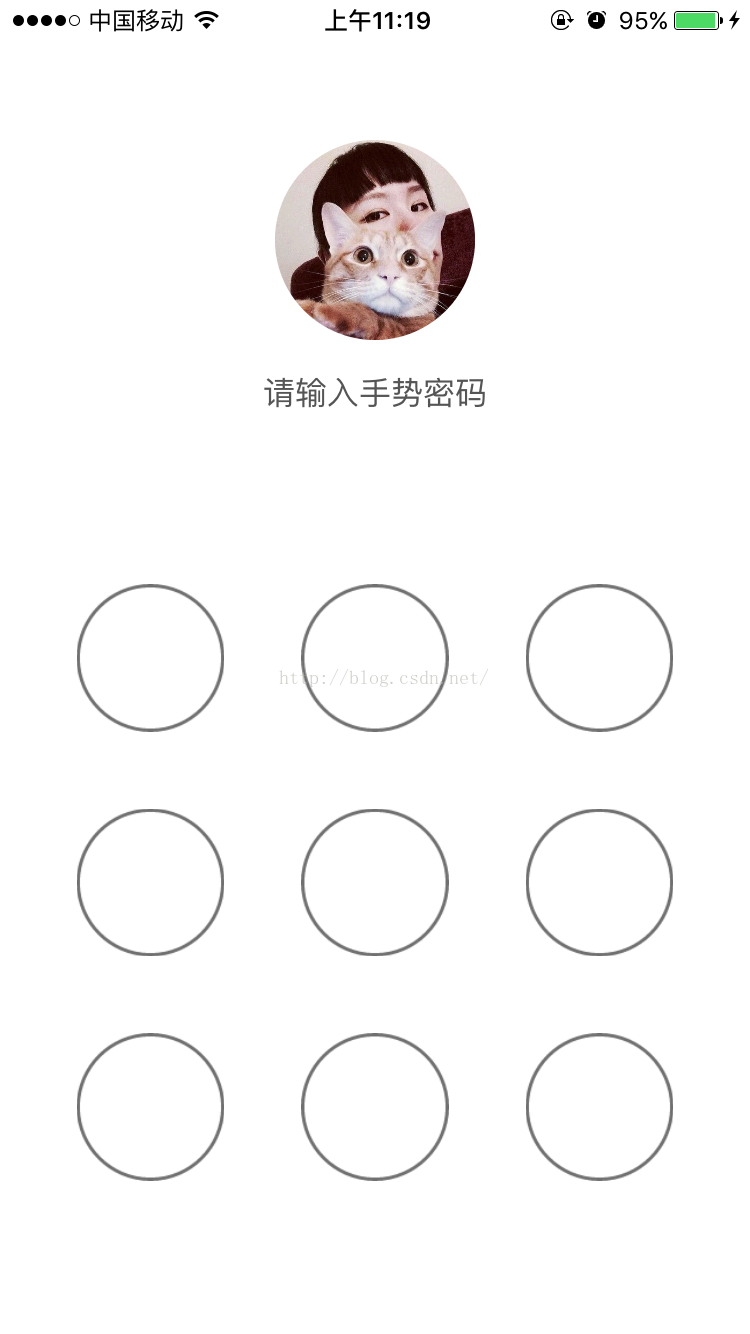Image resolution: width=750 pixels, height=1334 pixels.
Task: Tap the bottom-middle gesture pattern circle
Action: 375,1107
